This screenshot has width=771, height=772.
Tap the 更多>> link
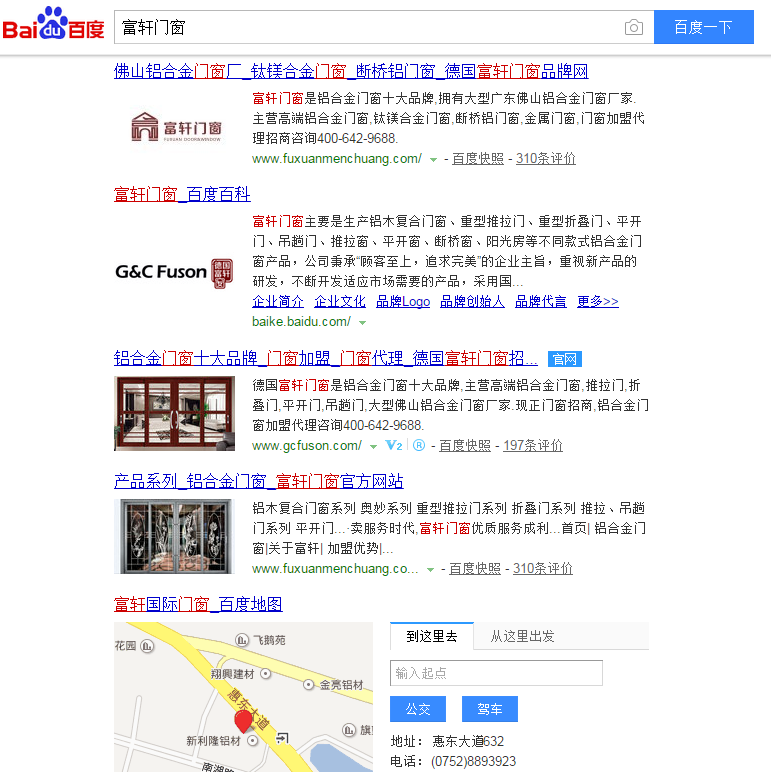tap(598, 301)
